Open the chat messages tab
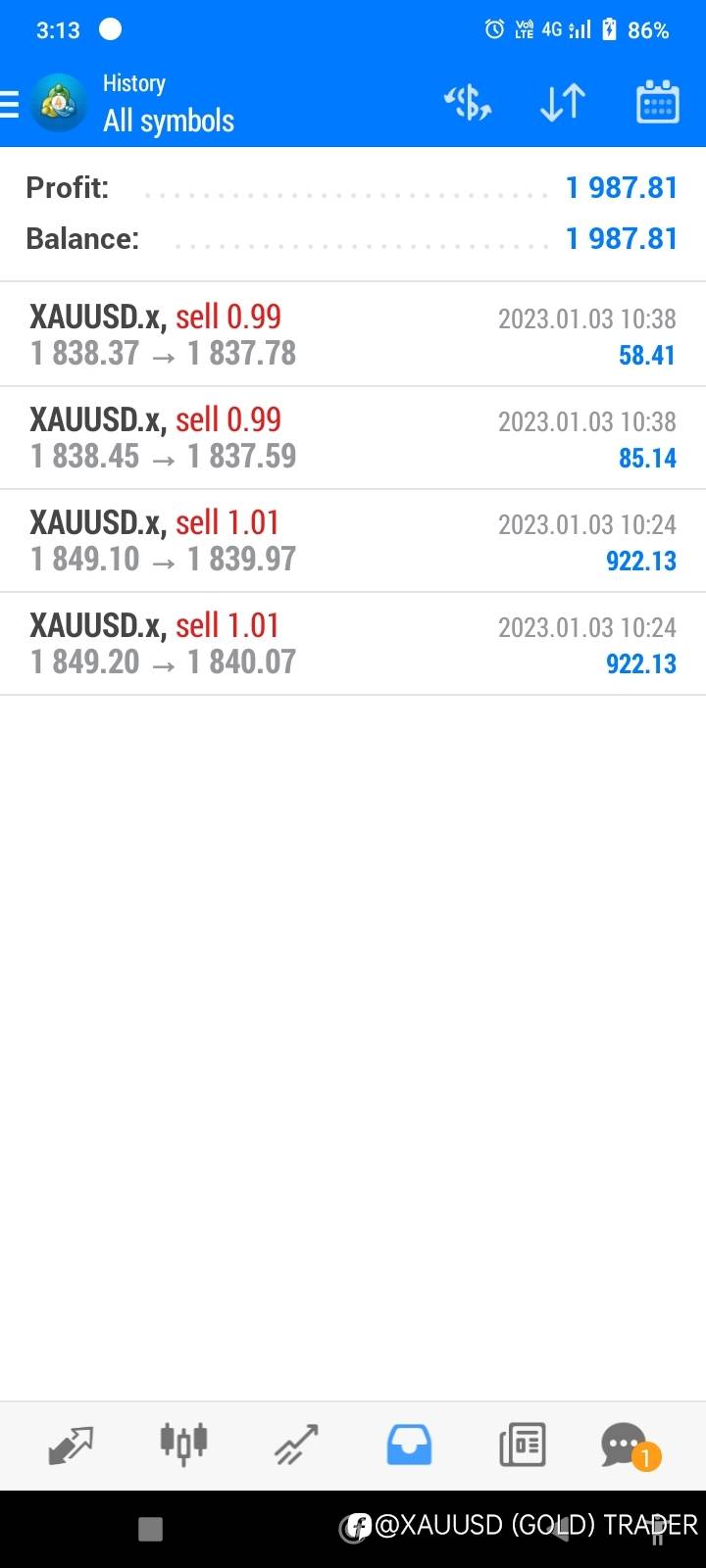 625,1445
